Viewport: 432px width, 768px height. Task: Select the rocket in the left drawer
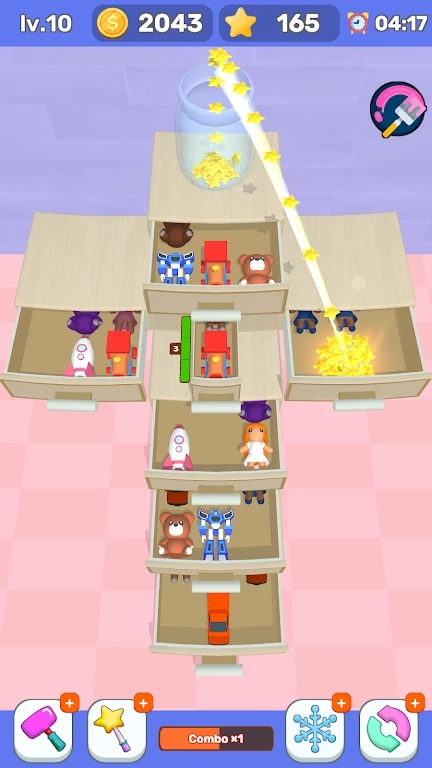pos(81,357)
